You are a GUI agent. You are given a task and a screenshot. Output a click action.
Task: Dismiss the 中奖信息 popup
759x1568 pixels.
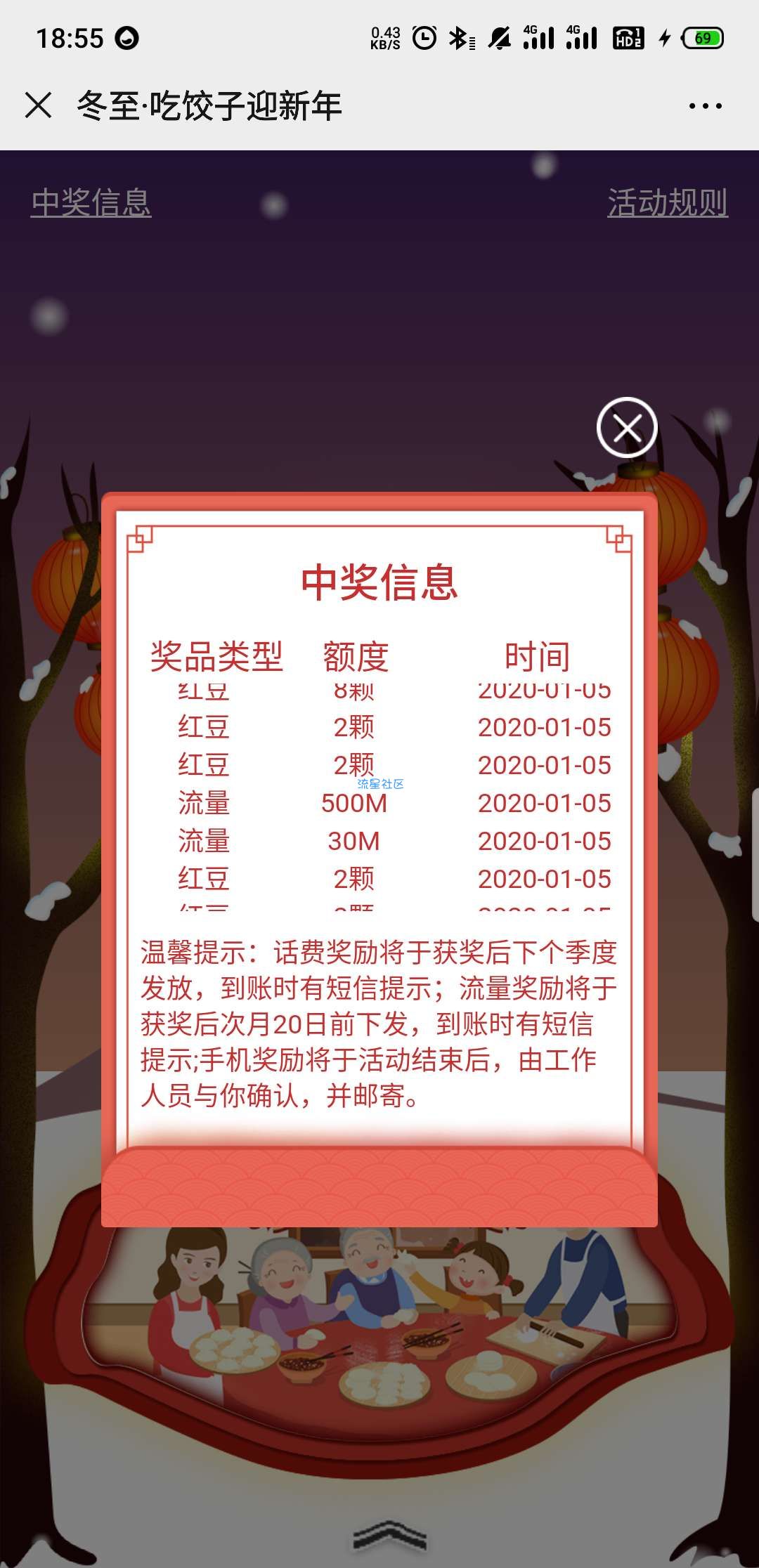tap(626, 427)
